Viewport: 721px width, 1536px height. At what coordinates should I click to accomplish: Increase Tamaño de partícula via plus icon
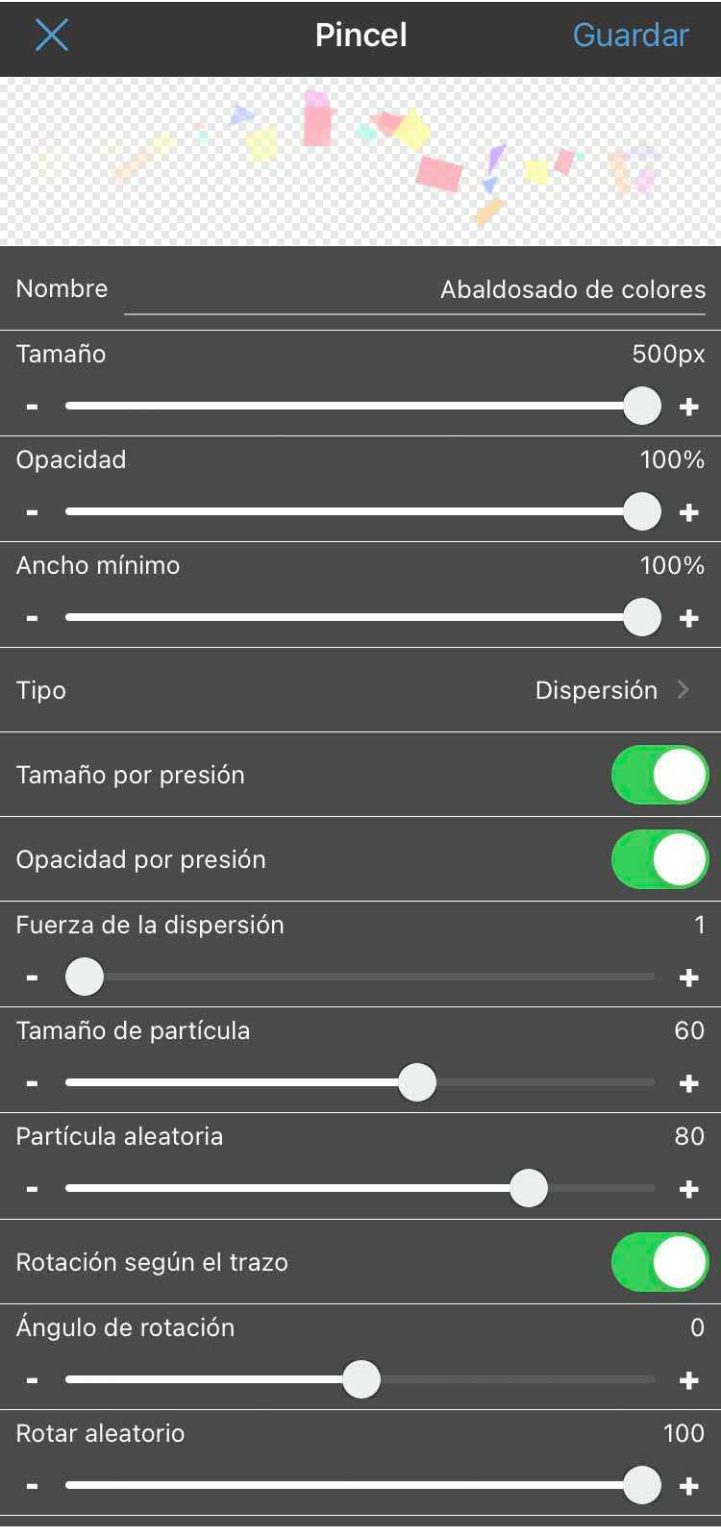tap(690, 1081)
